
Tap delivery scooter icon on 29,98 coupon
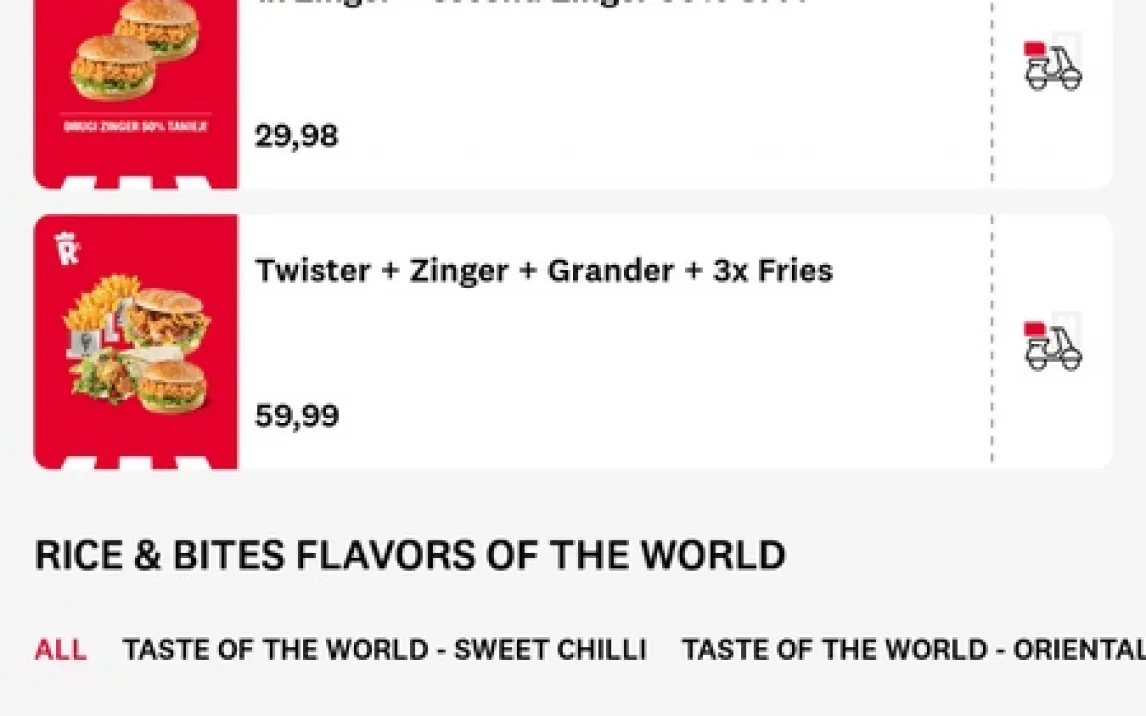1052,66
